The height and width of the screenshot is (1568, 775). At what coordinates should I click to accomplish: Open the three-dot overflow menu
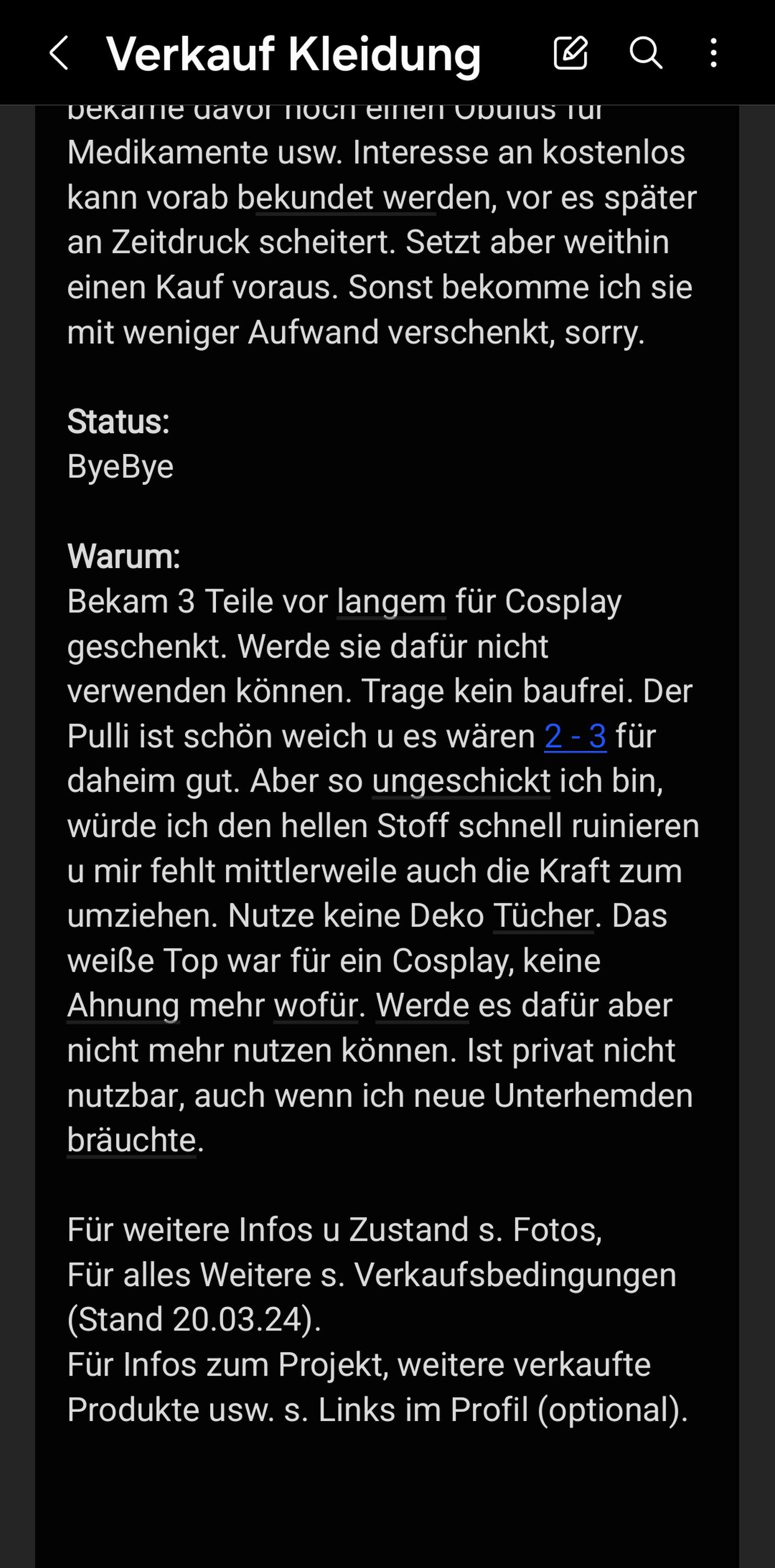pyautogui.click(x=713, y=53)
